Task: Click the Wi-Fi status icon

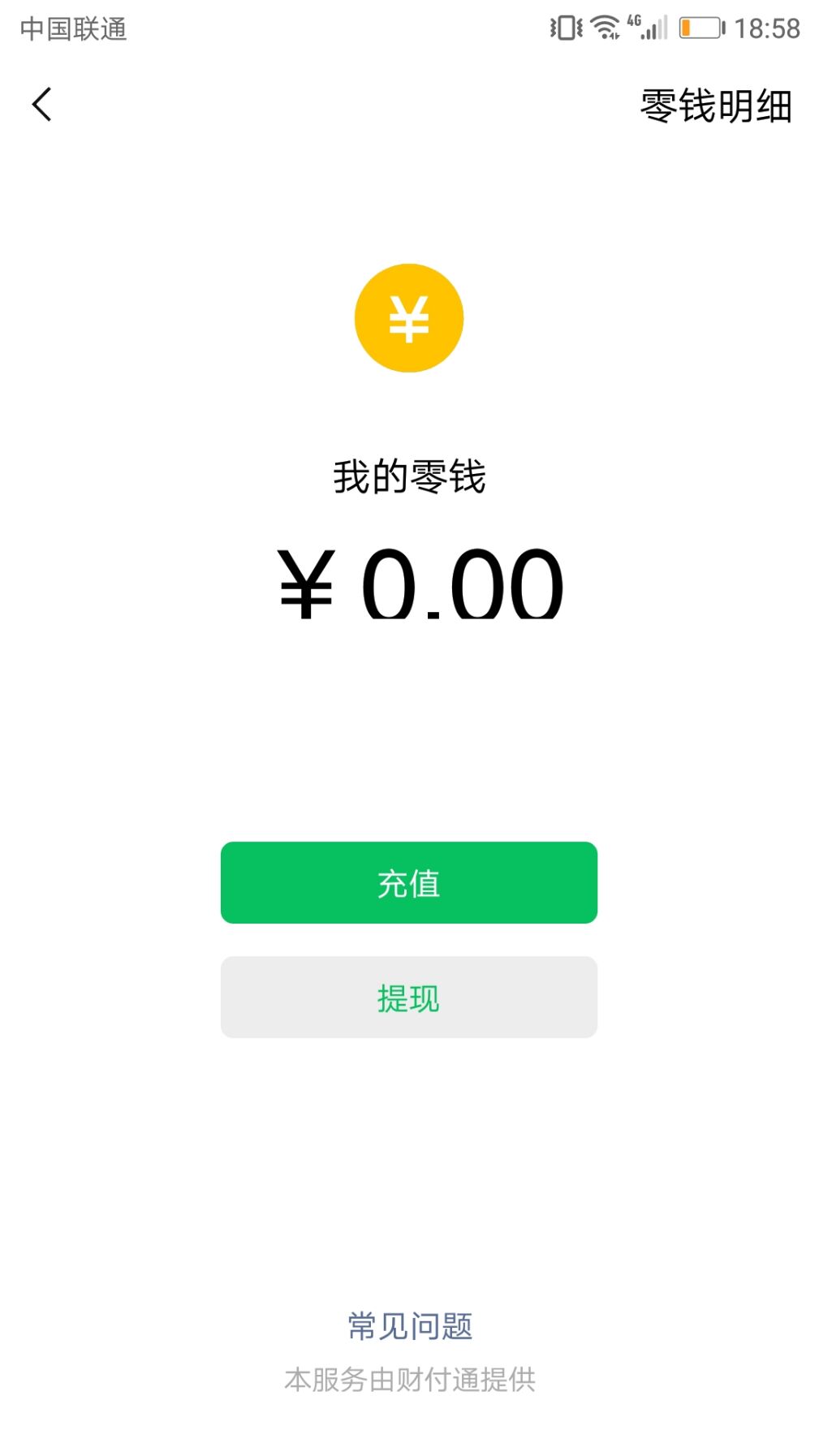Action: [604, 27]
